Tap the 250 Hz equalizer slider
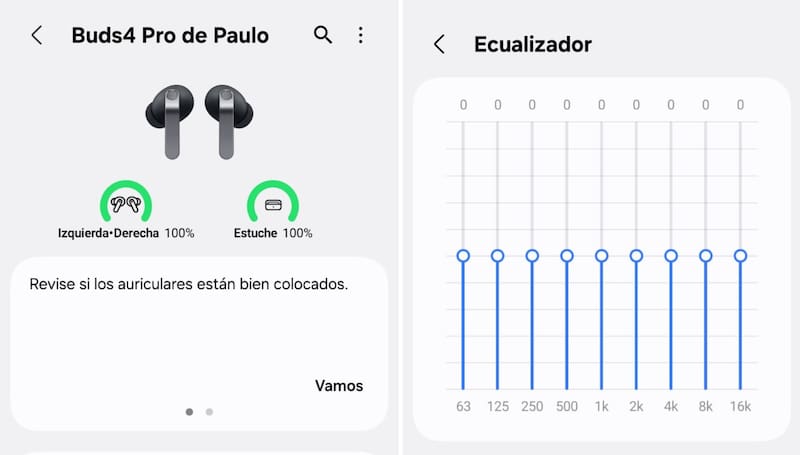This screenshot has height=455, width=800. click(532, 256)
